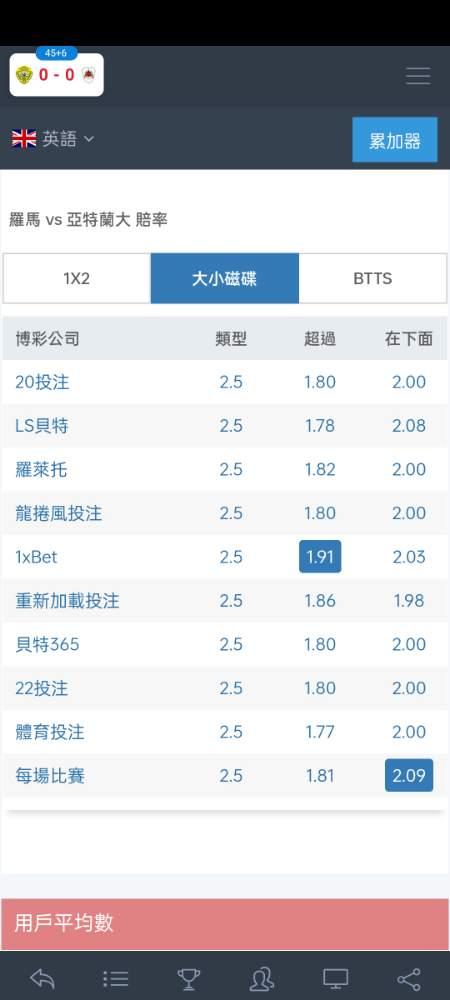Tap the 累加器 button
Viewport: 450px width, 1000px height.
click(x=395, y=140)
